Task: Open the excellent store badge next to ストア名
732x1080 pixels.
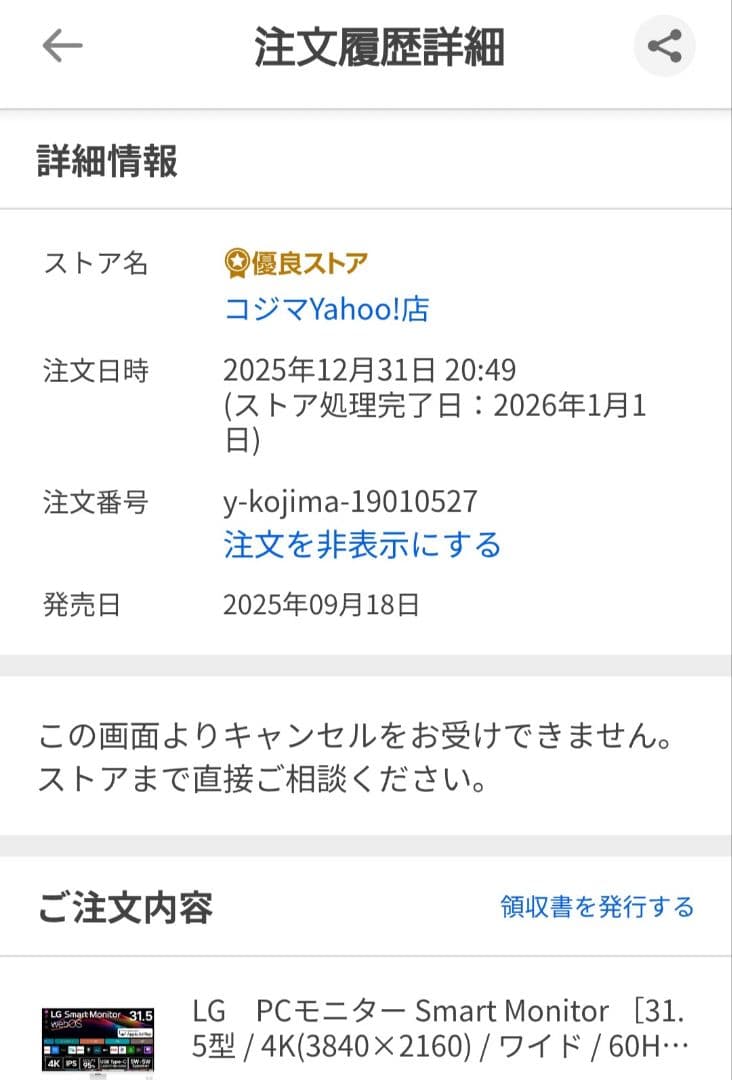Action: (x=296, y=260)
